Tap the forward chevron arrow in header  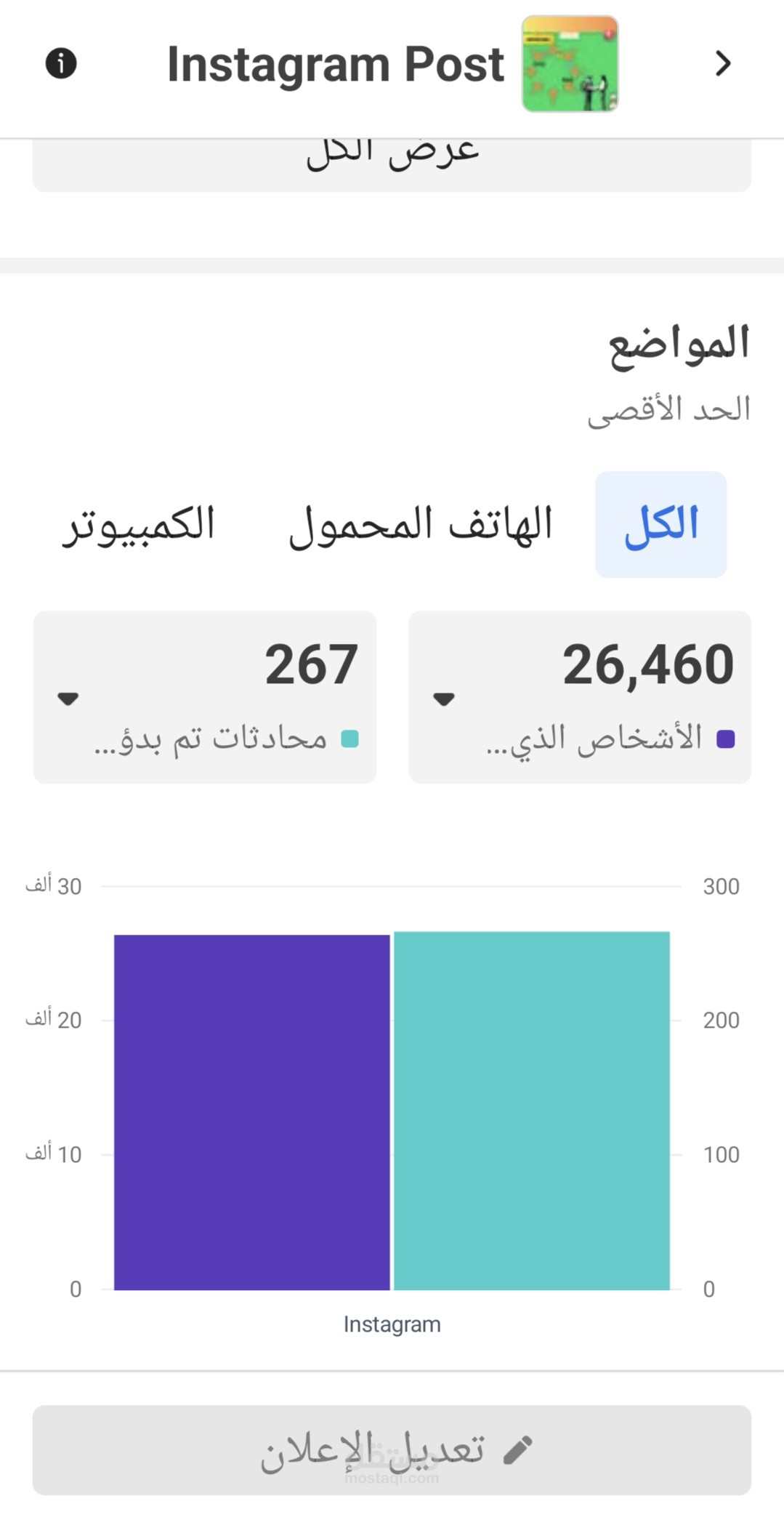(x=722, y=63)
